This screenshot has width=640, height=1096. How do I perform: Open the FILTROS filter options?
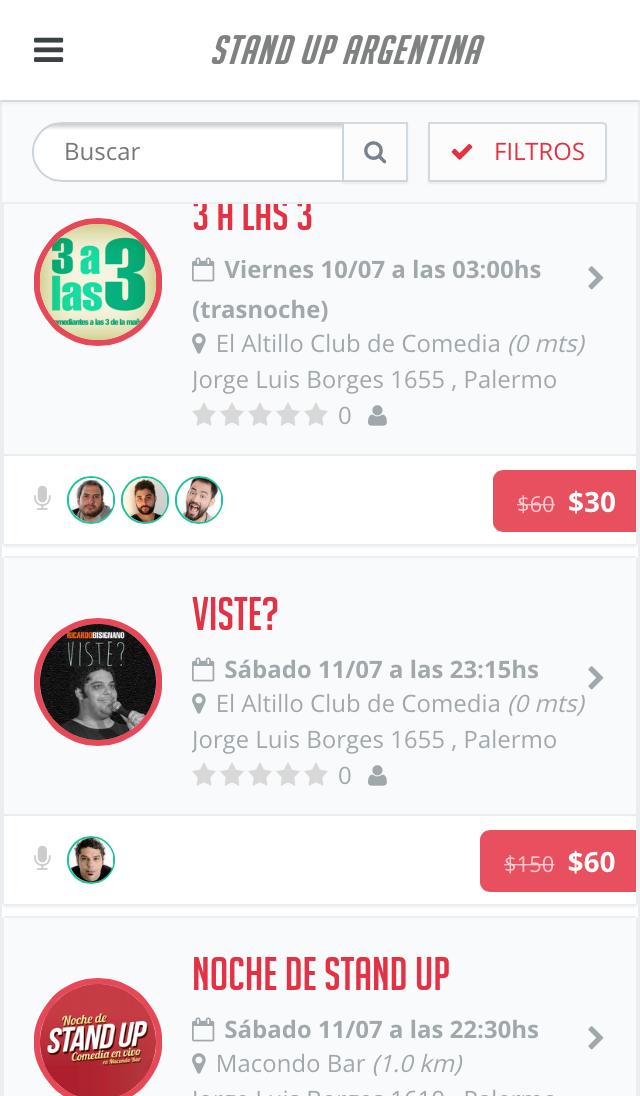pyautogui.click(x=517, y=152)
